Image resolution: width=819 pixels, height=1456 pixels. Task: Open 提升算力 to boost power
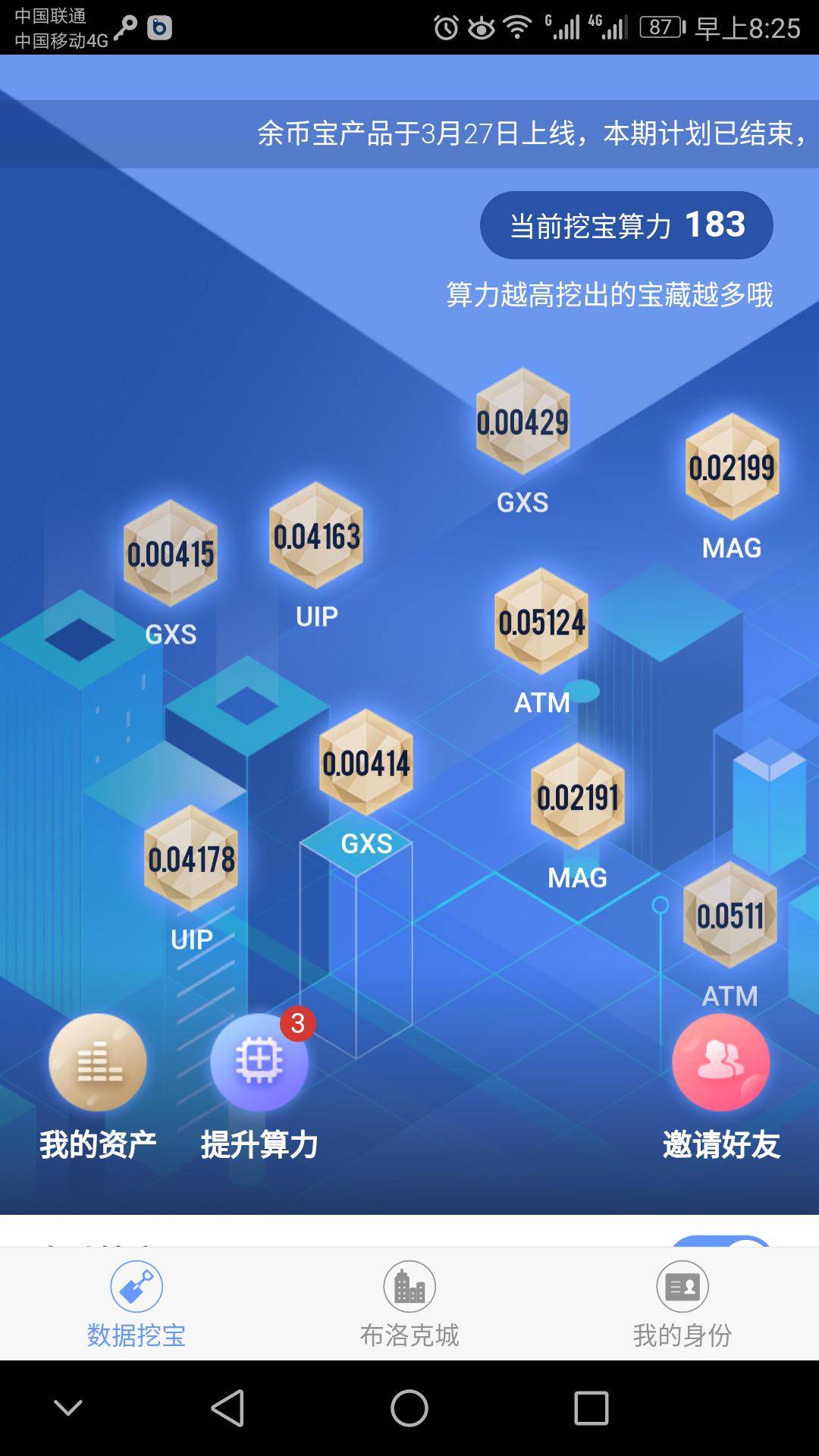[x=259, y=1063]
